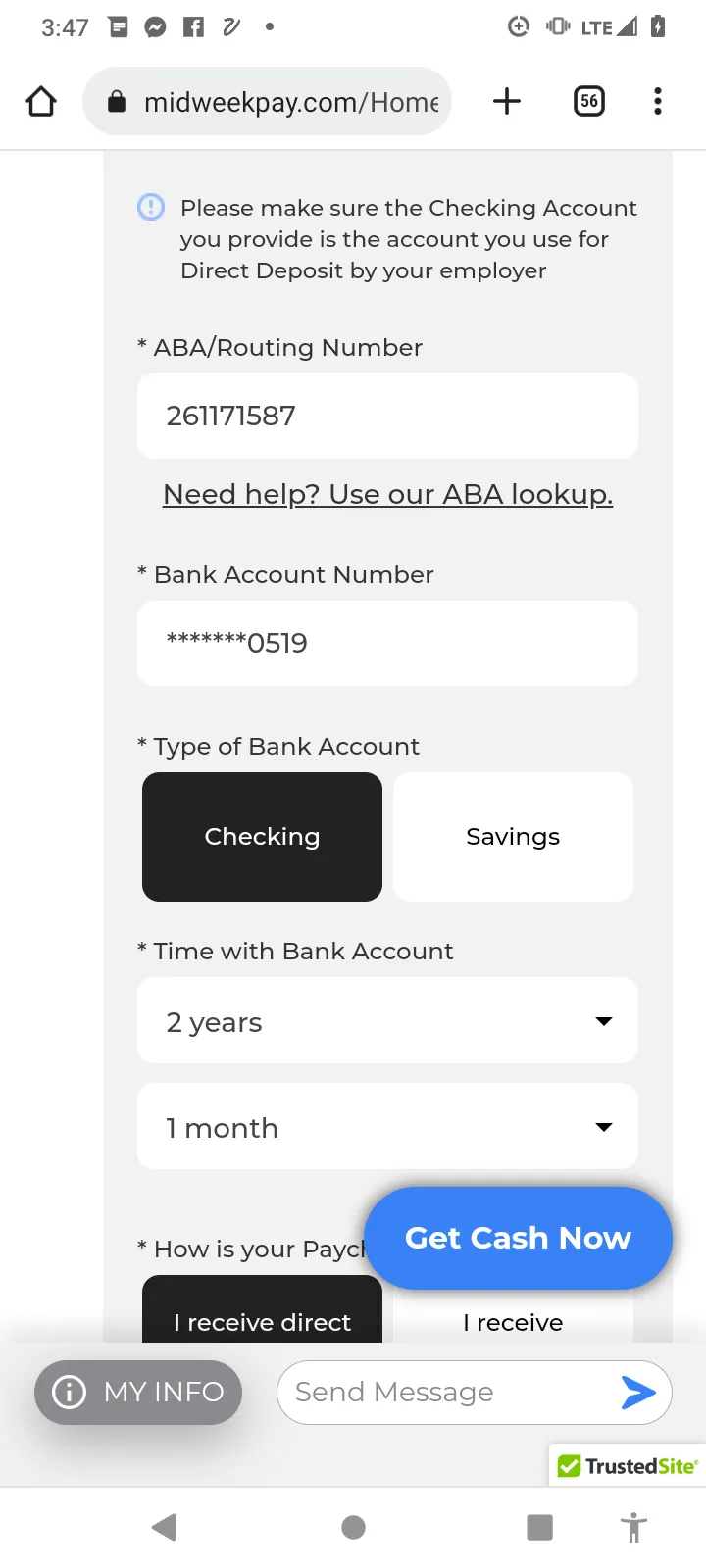Viewport: 706px width, 1568px height.
Task: Send the chat message with arrow icon
Action: (x=638, y=1392)
